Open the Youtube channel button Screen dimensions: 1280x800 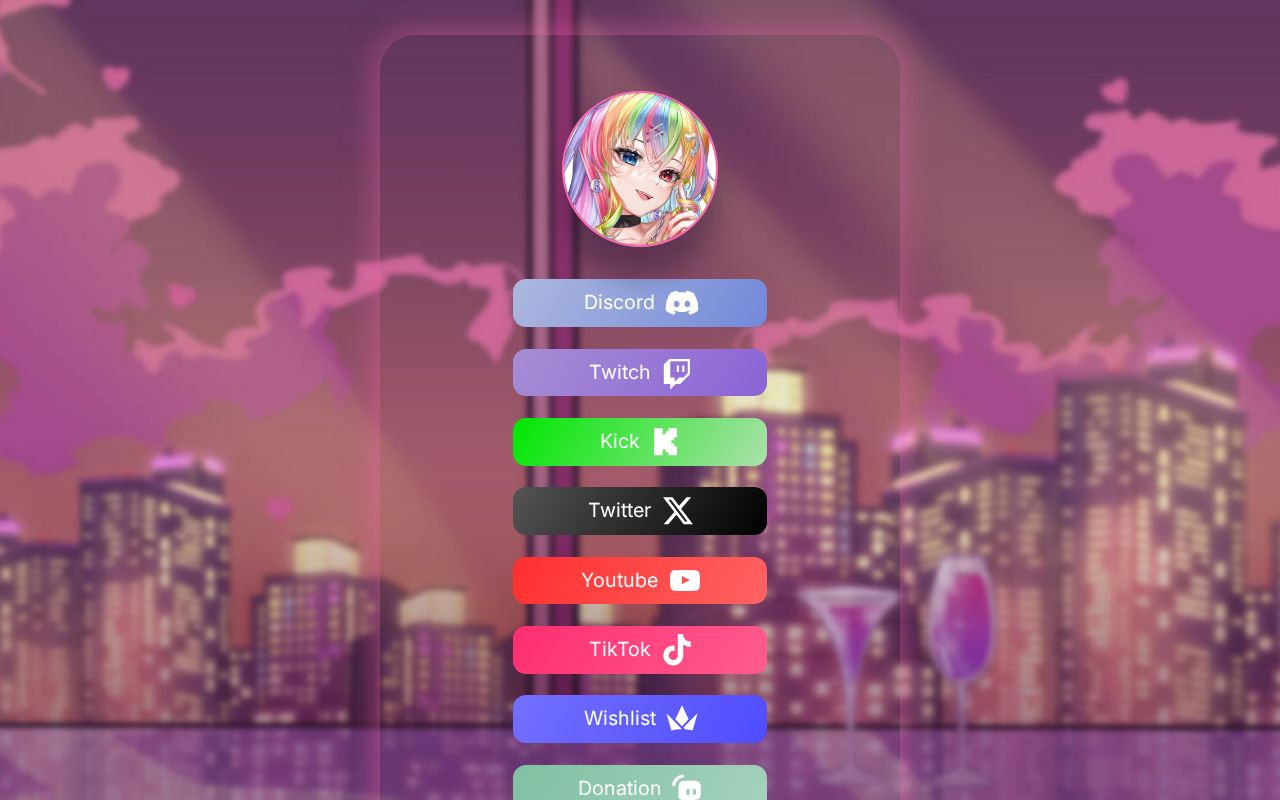pos(640,580)
